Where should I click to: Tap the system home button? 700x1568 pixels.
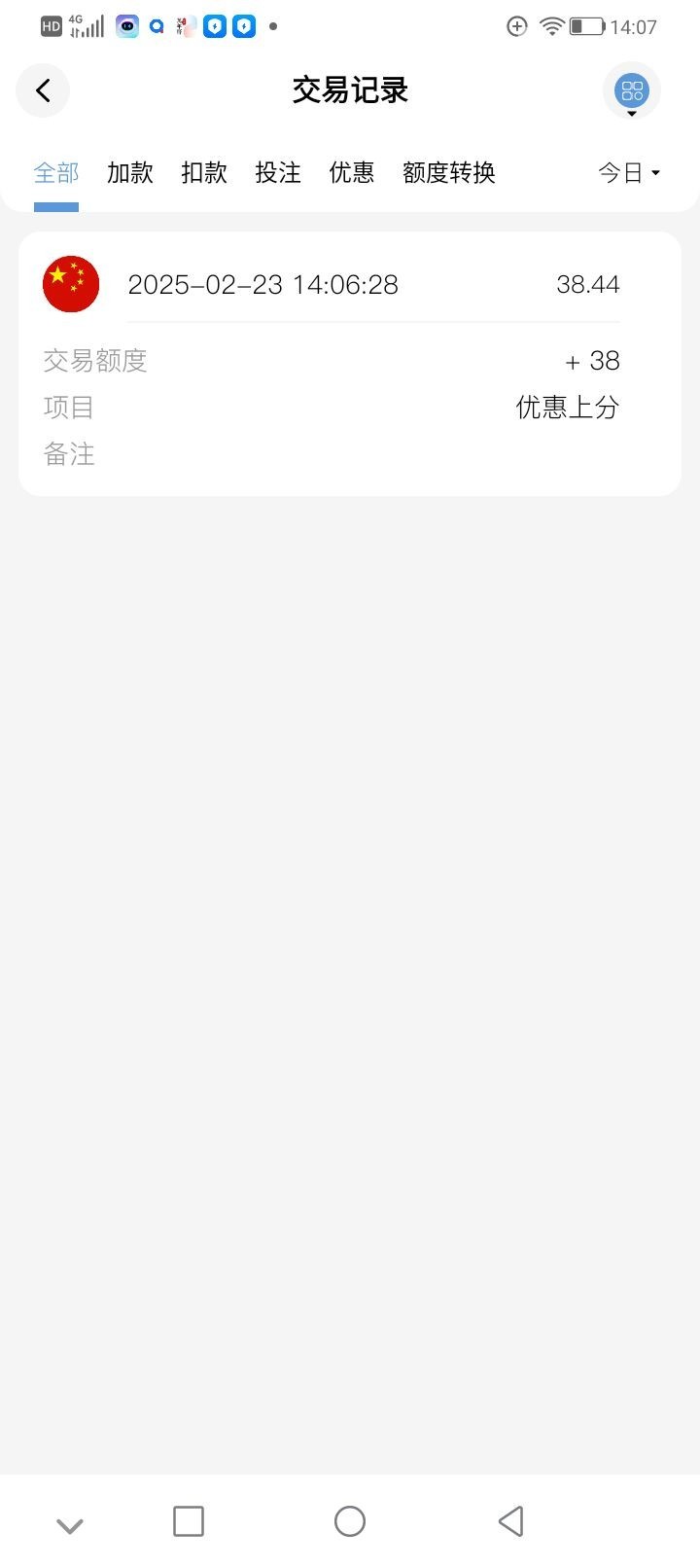click(350, 1521)
